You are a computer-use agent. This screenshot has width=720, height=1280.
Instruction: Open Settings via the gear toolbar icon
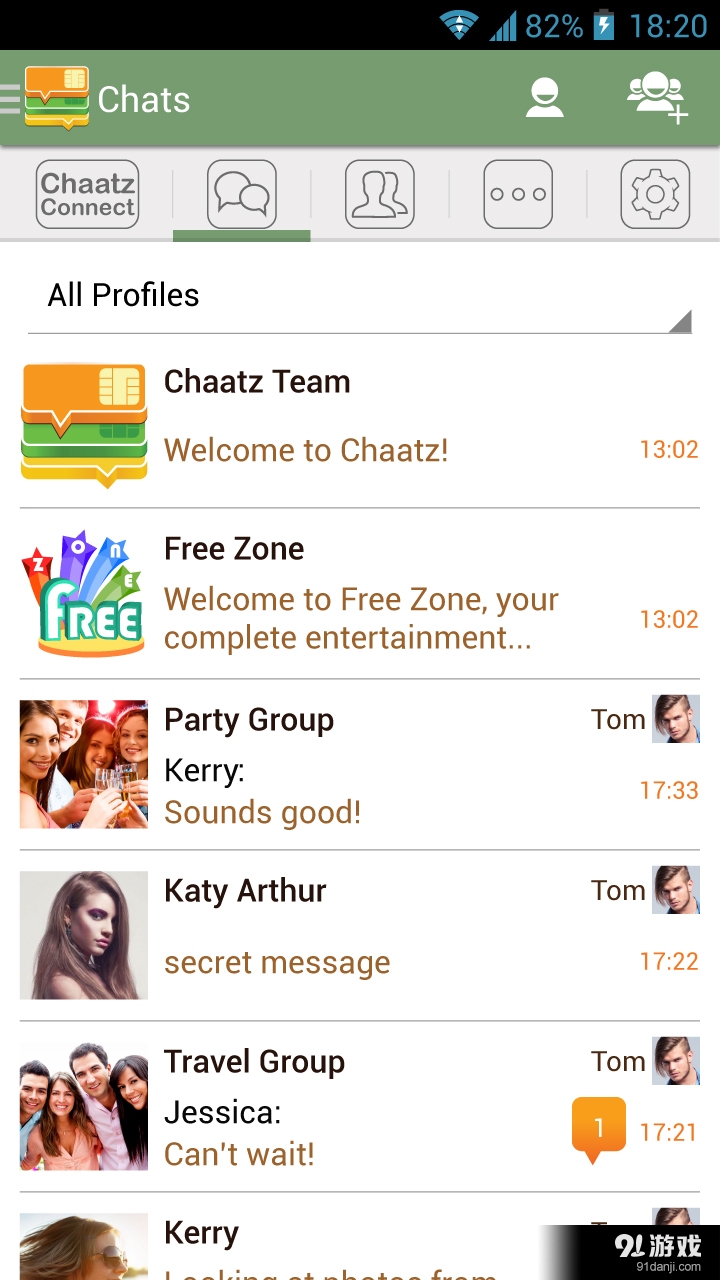[x=655, y=193]
